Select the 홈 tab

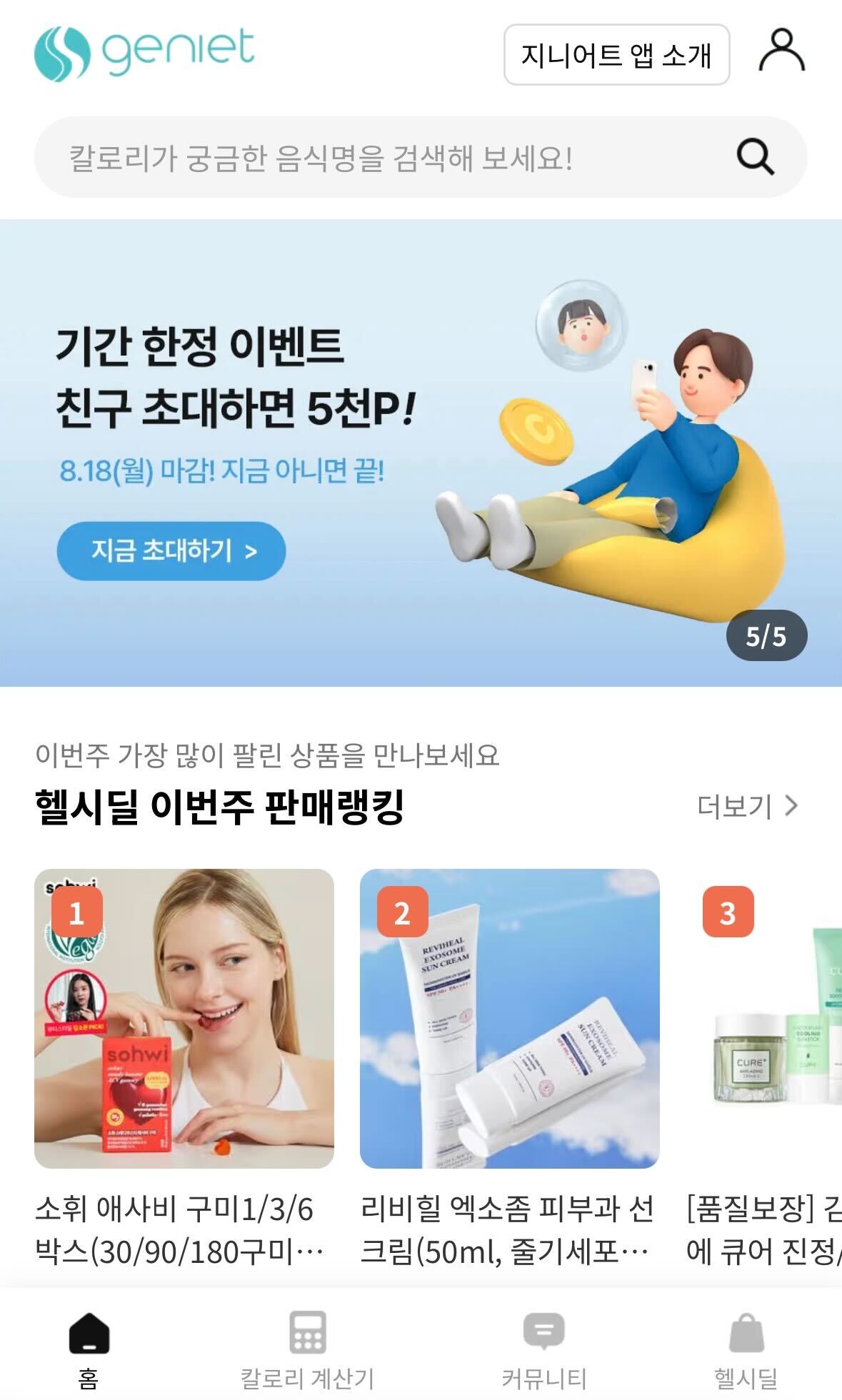click(89, 1349)
